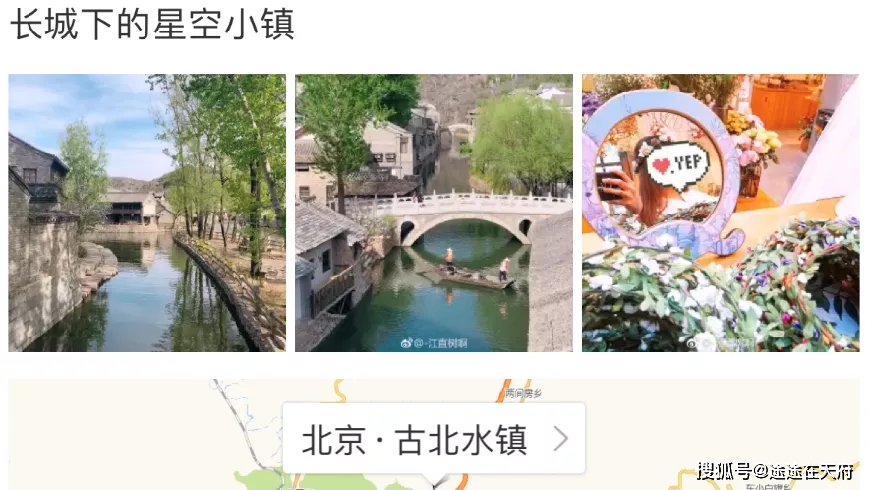Image resolution: width=872 pixels, height=490 pixels.
Task: Open the canal and willow trees photo
Action: (147, 213)
